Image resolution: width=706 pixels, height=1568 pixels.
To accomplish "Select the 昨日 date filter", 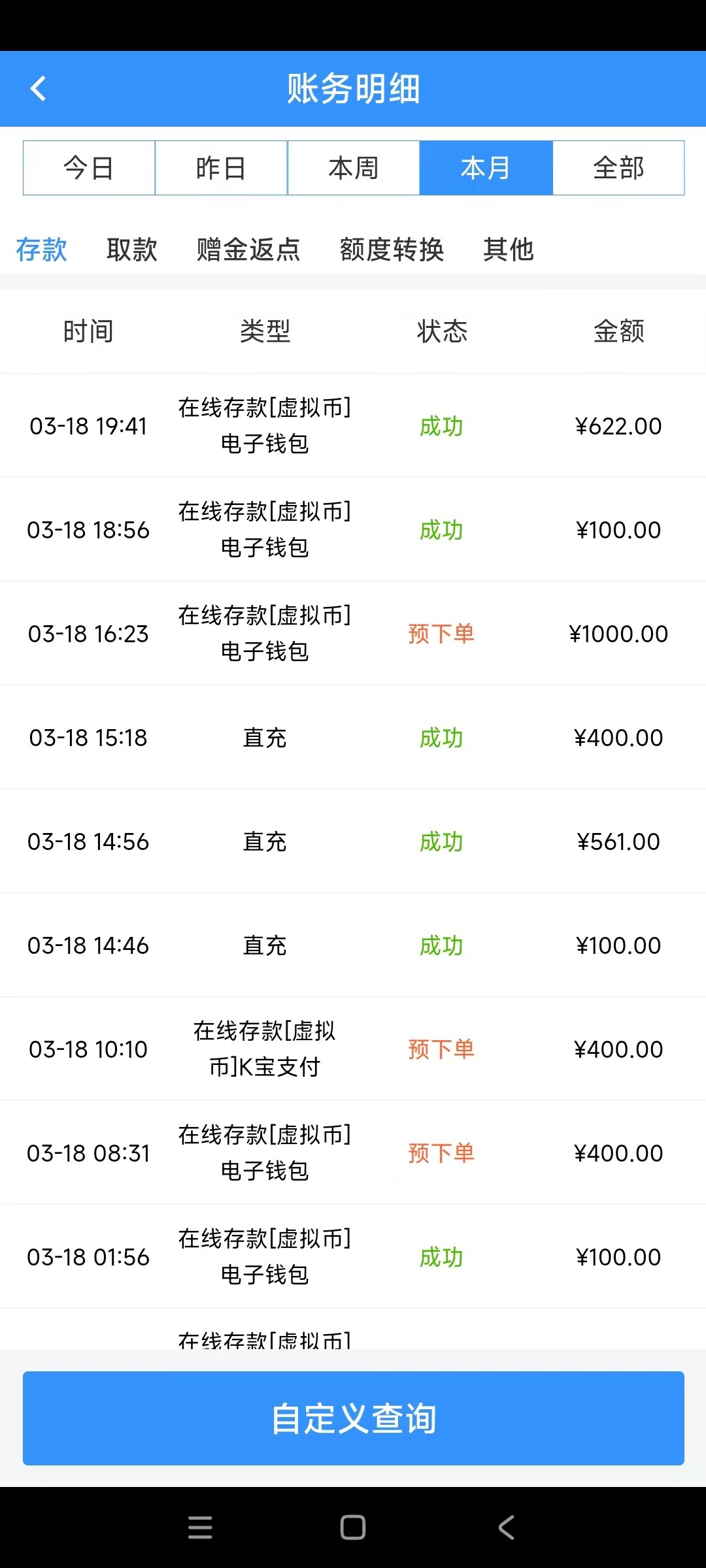I will coord(221,168).
